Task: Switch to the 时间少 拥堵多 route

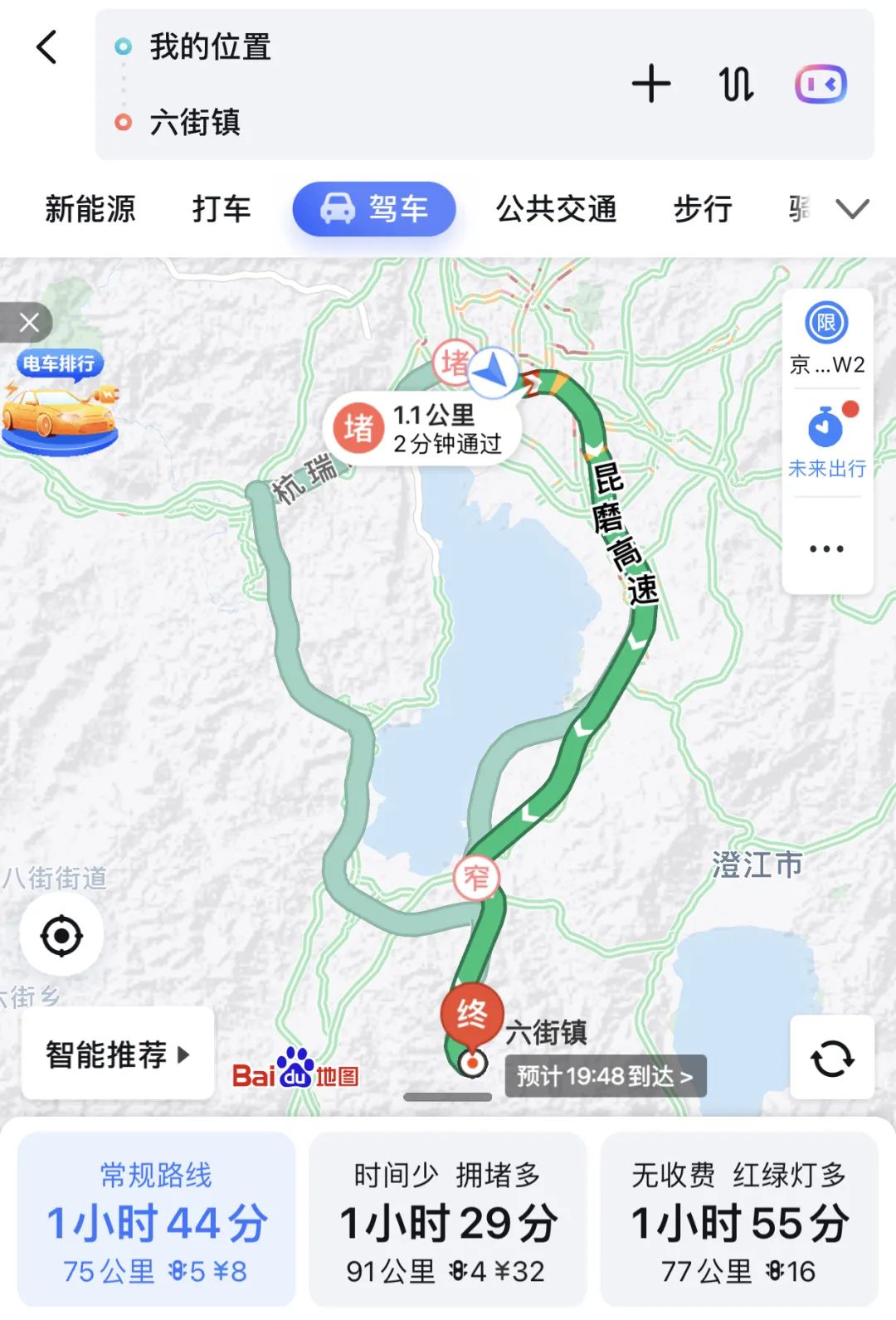Action: click(x=448, y=1220)
